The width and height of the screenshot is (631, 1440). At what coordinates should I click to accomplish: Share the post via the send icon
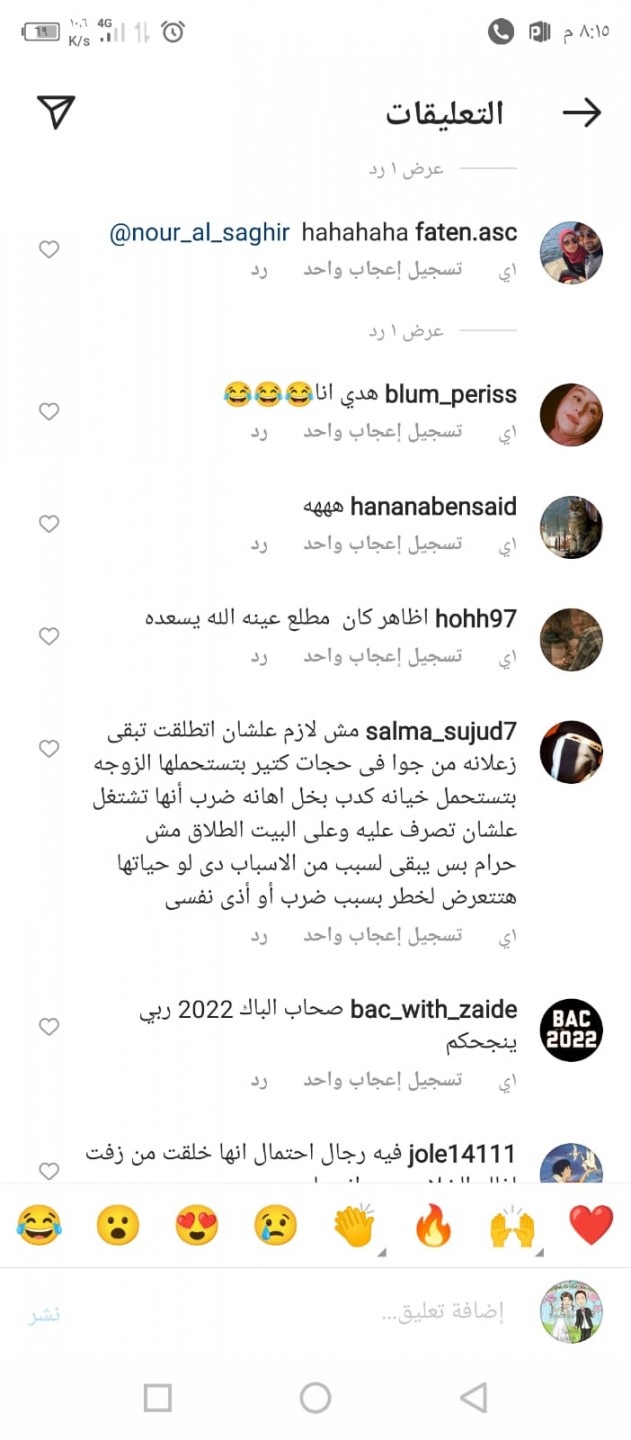point(56,112)
